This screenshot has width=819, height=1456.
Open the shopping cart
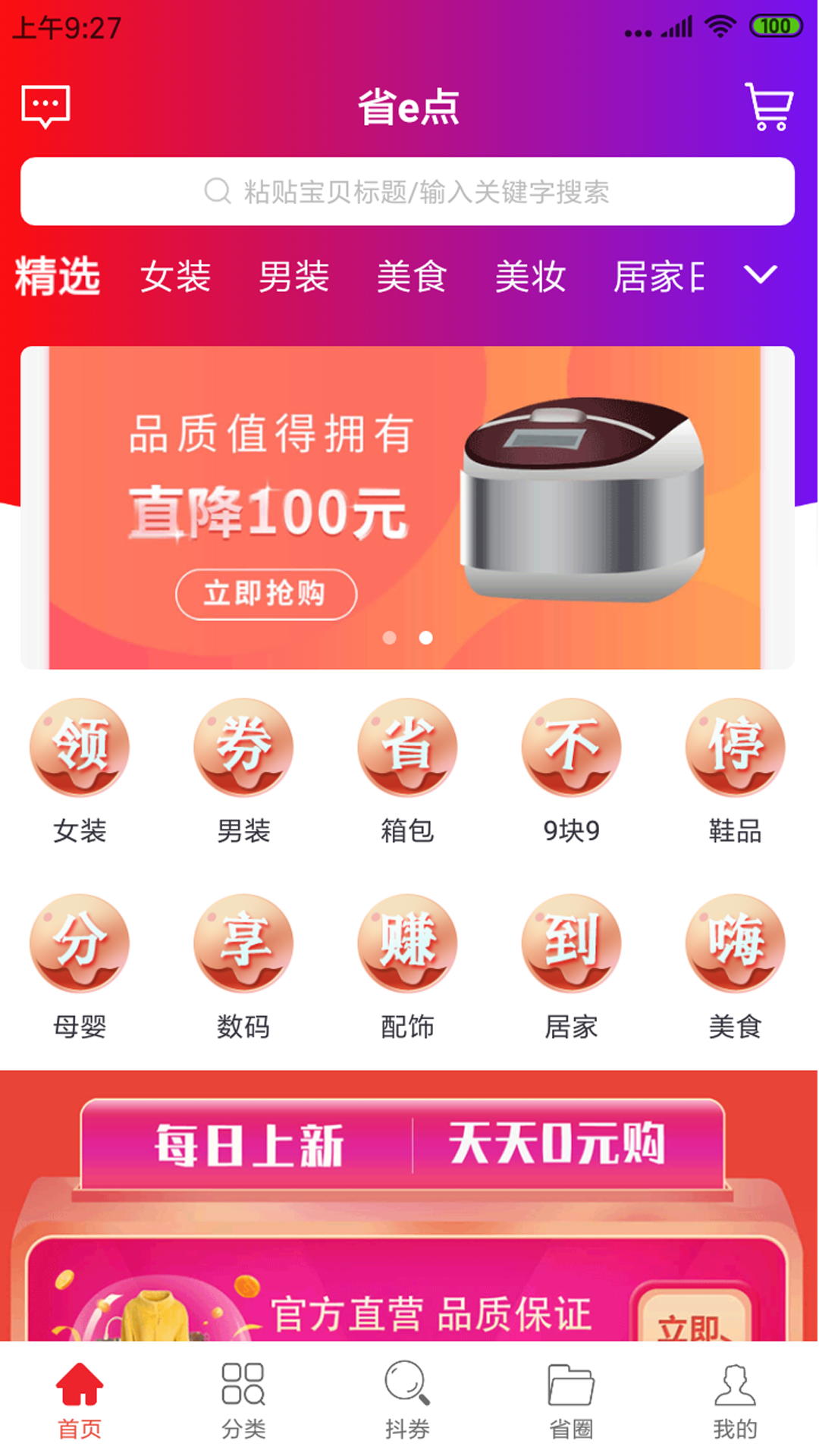pyautogui.click(x=769, y=107)
